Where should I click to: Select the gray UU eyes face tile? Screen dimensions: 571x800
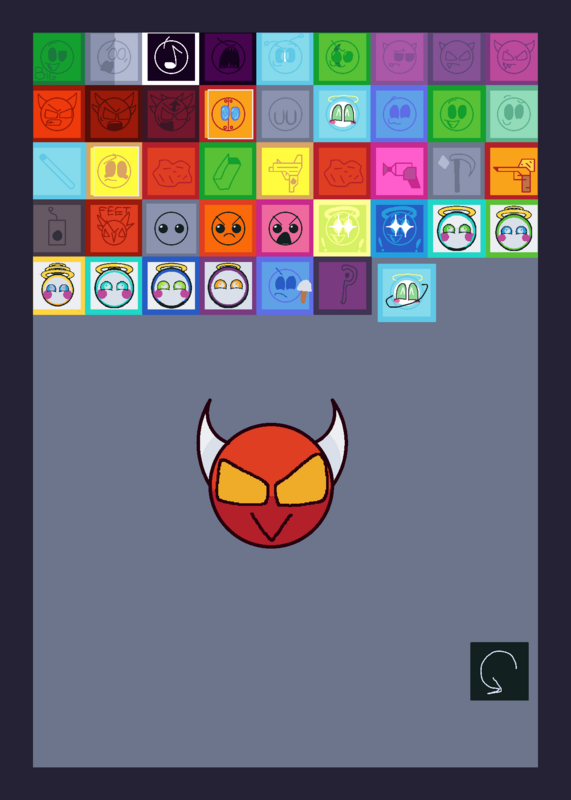pyautogui.click(x=285, y=113)
